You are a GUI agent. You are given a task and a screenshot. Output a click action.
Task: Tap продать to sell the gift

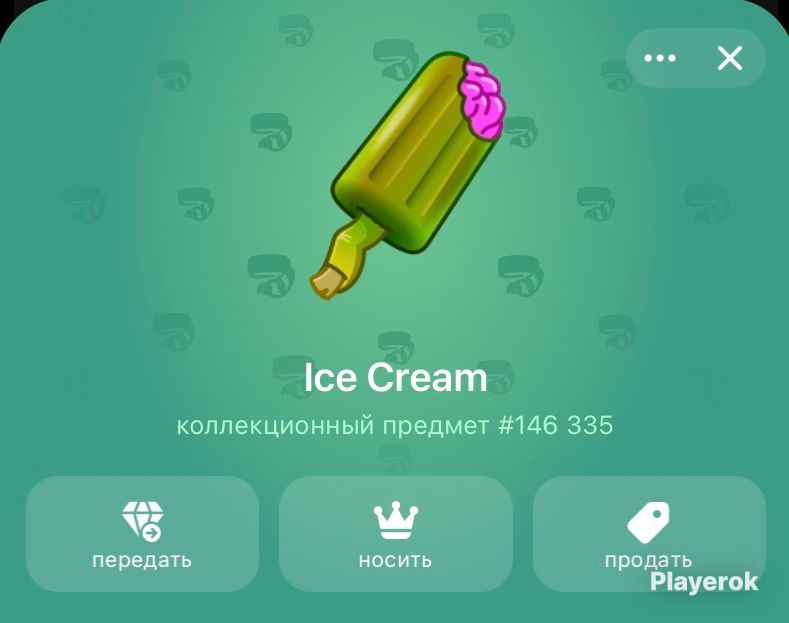click(649, 534)
